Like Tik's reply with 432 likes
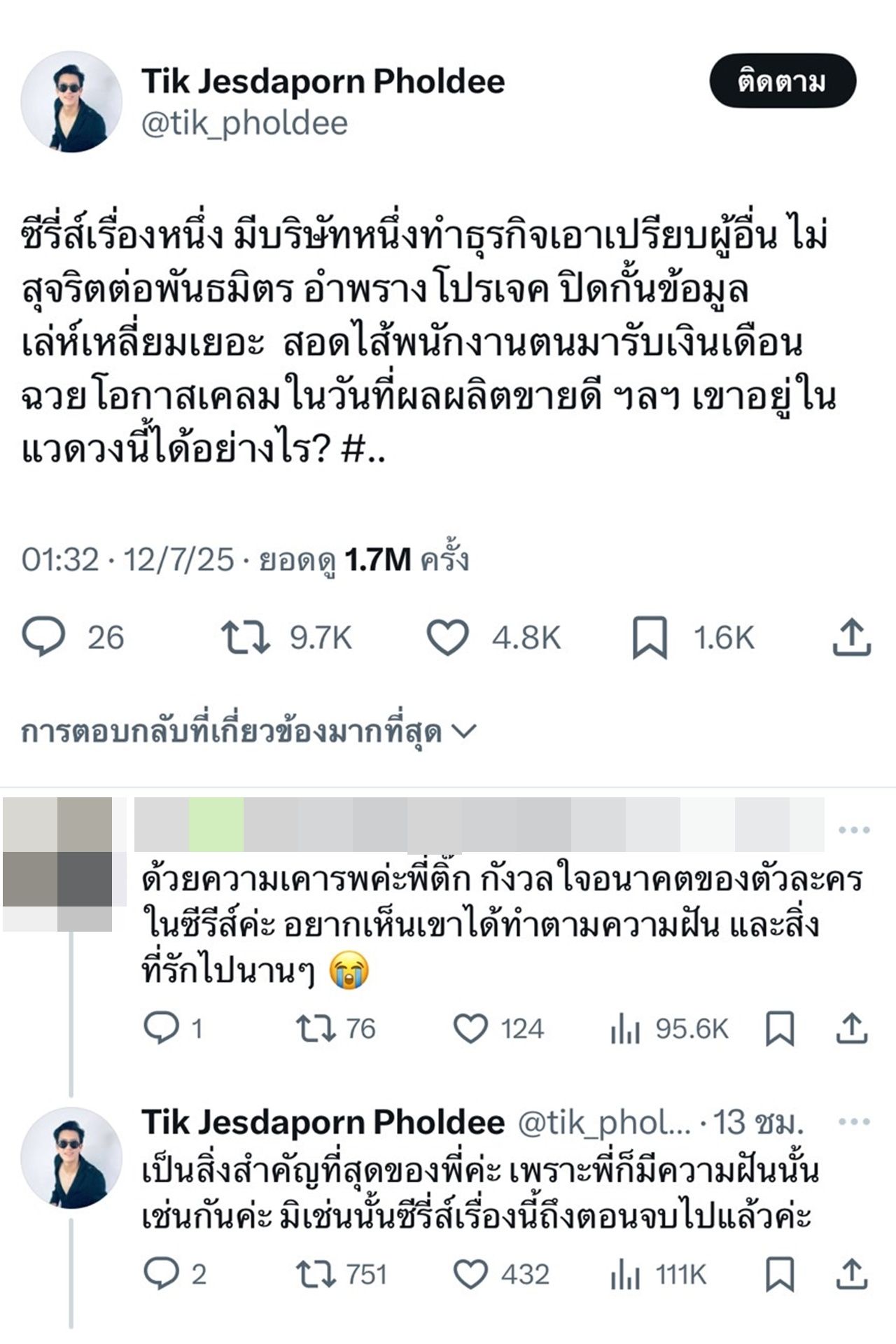The height and width of the screenshot is (1344, 896). pyautogui.click(x=470, y=1275)
